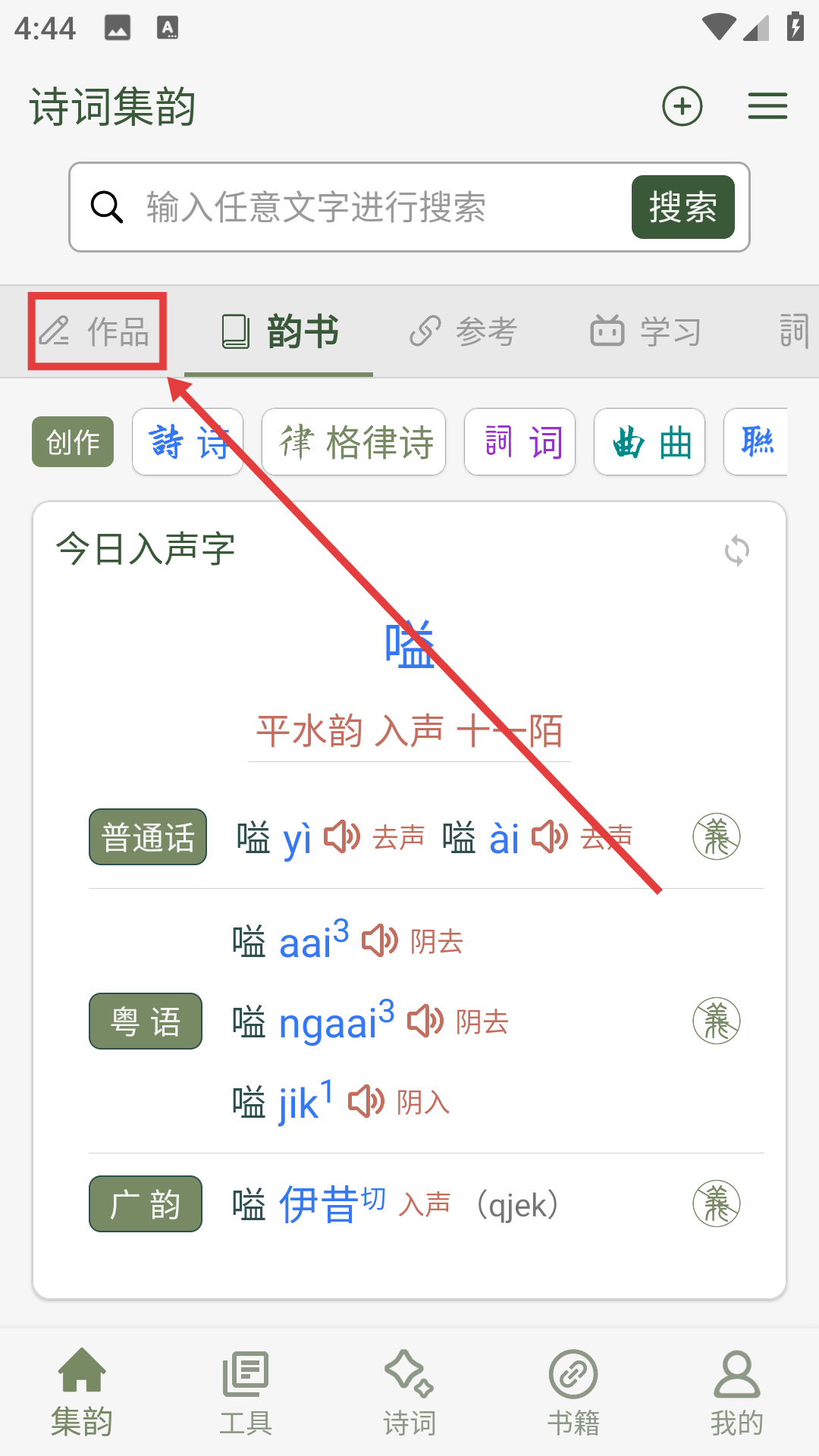Go to the 诗词 bottom tab
This screenshot has width=819, height=1456.
409,1392
